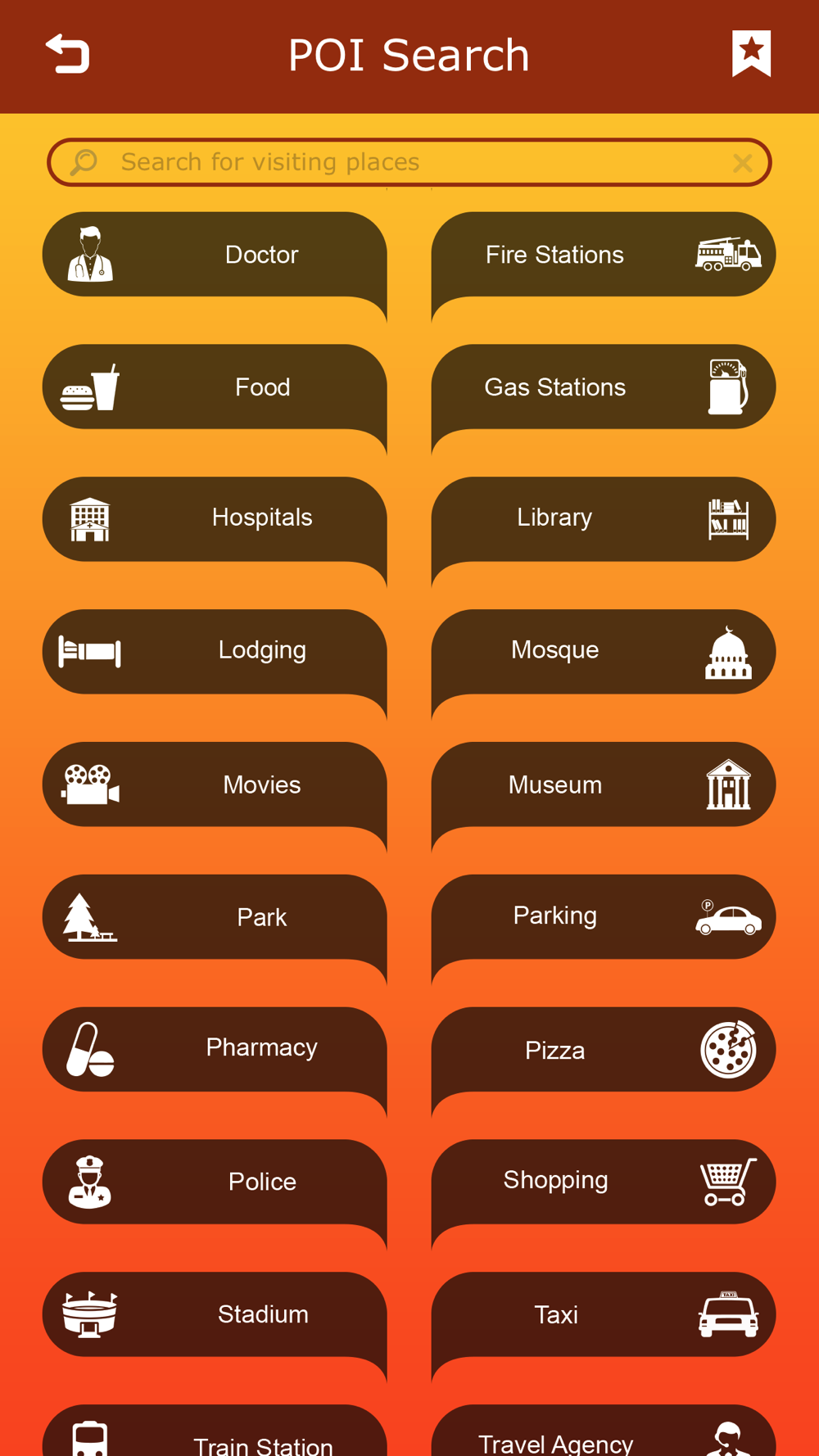
Task: Search for Gas Stations
Action: tap(604, 387)
